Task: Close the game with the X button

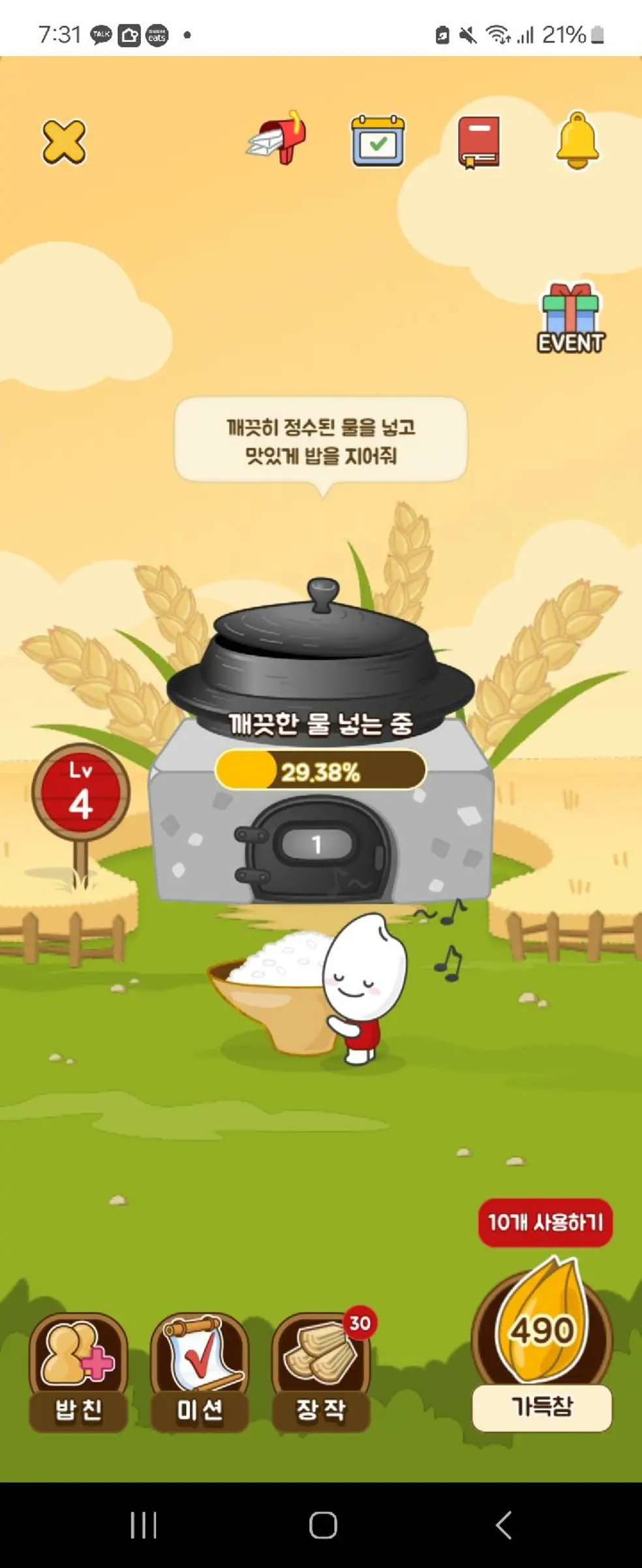Action: point(64,141)
